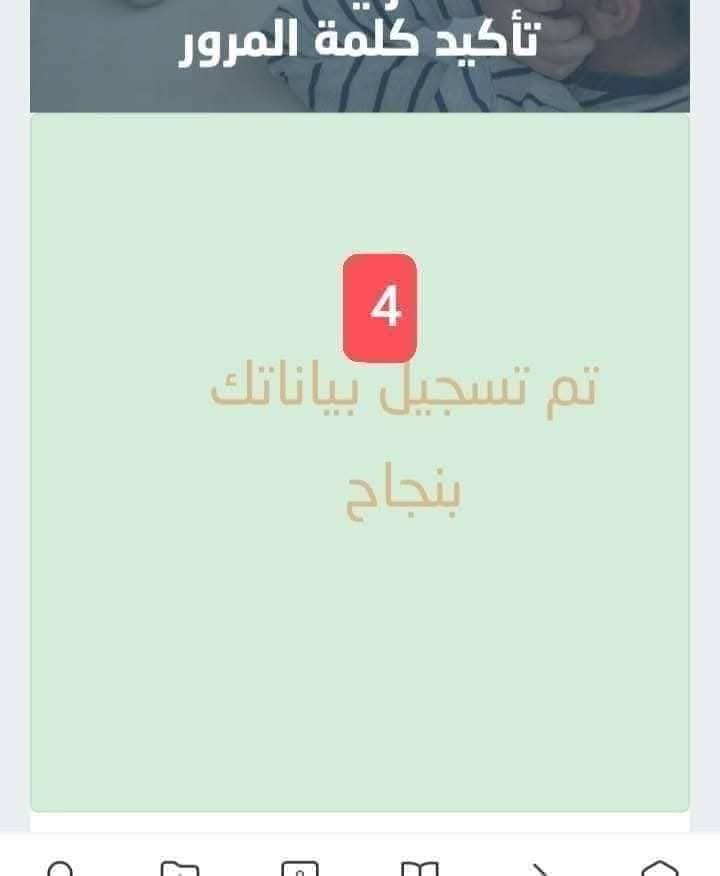Open the files folder icon
The height and width of the screenshot is (876, 720).
click(180, 868)
